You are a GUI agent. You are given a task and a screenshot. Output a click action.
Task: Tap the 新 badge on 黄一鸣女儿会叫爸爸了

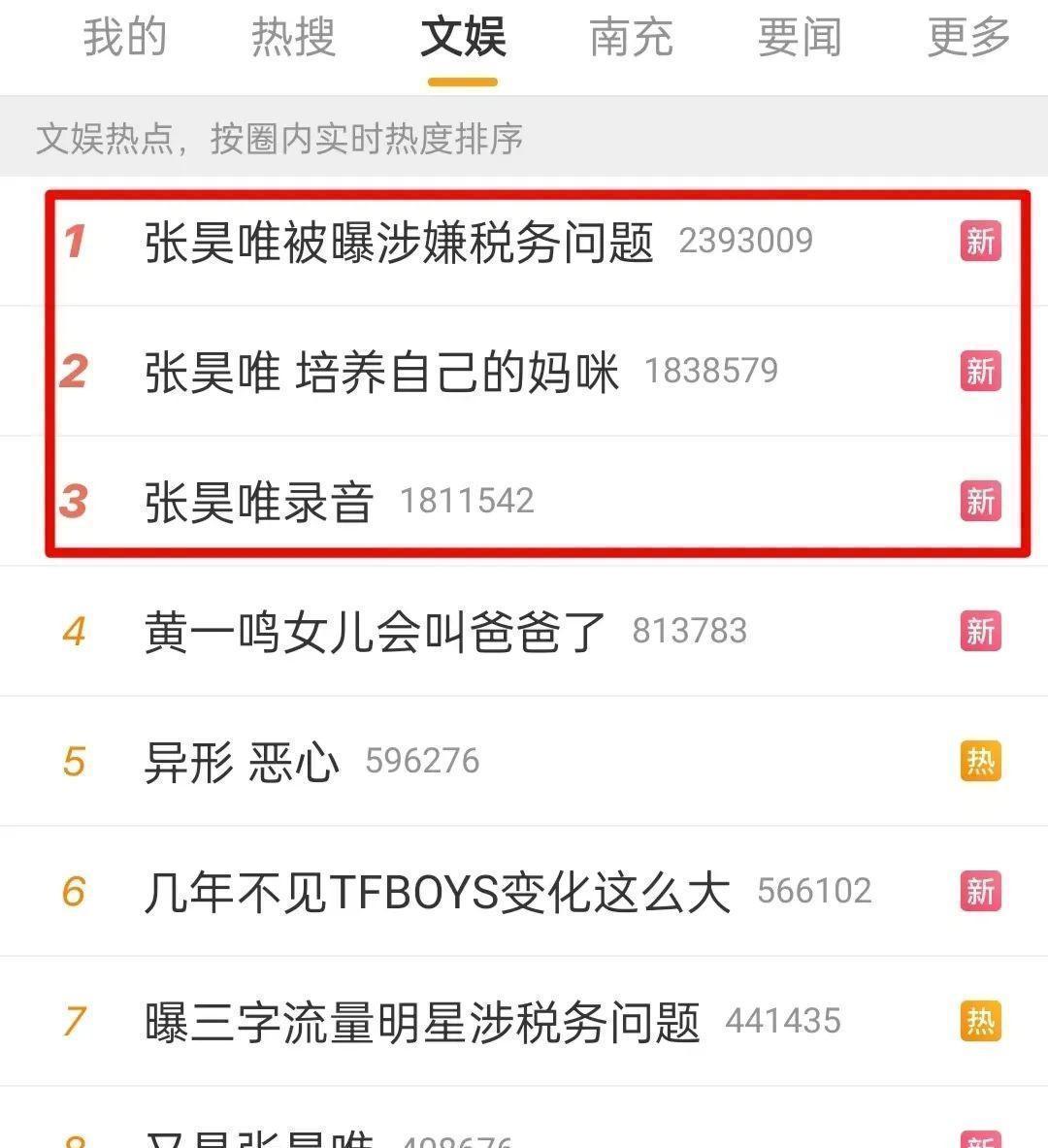click(980, 631)
